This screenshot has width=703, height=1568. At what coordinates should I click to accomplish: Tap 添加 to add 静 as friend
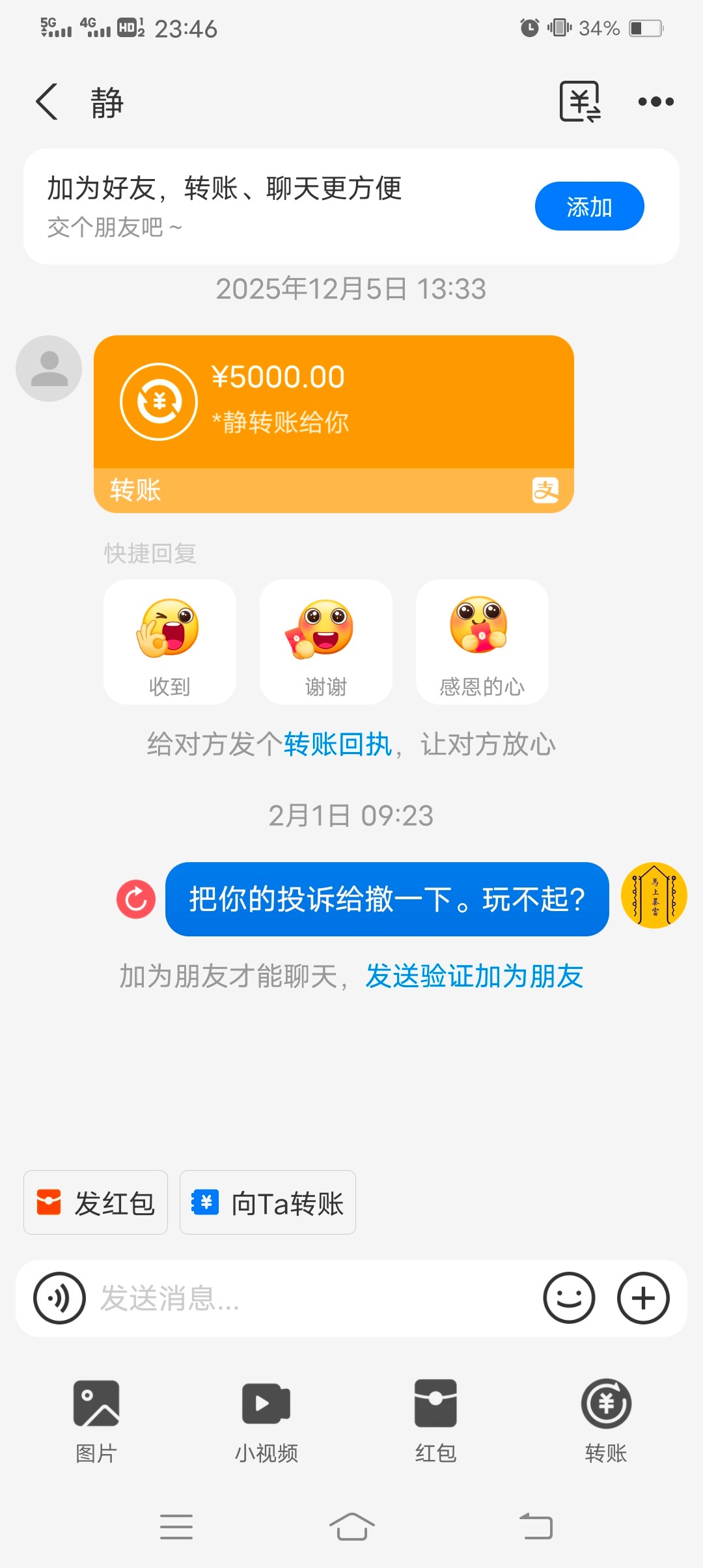(x=589, y=206)
